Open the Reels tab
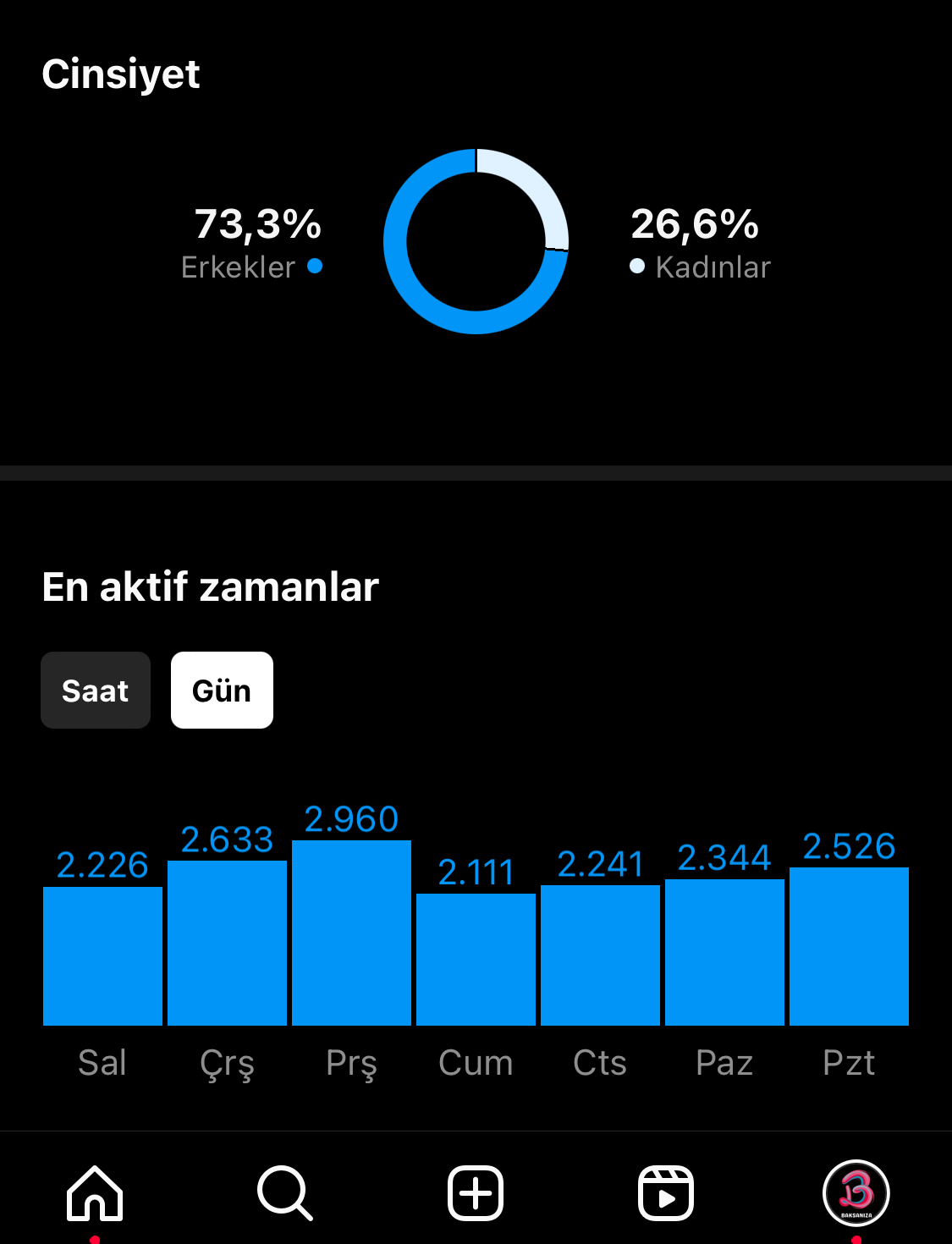 [x=666, y=1193]
